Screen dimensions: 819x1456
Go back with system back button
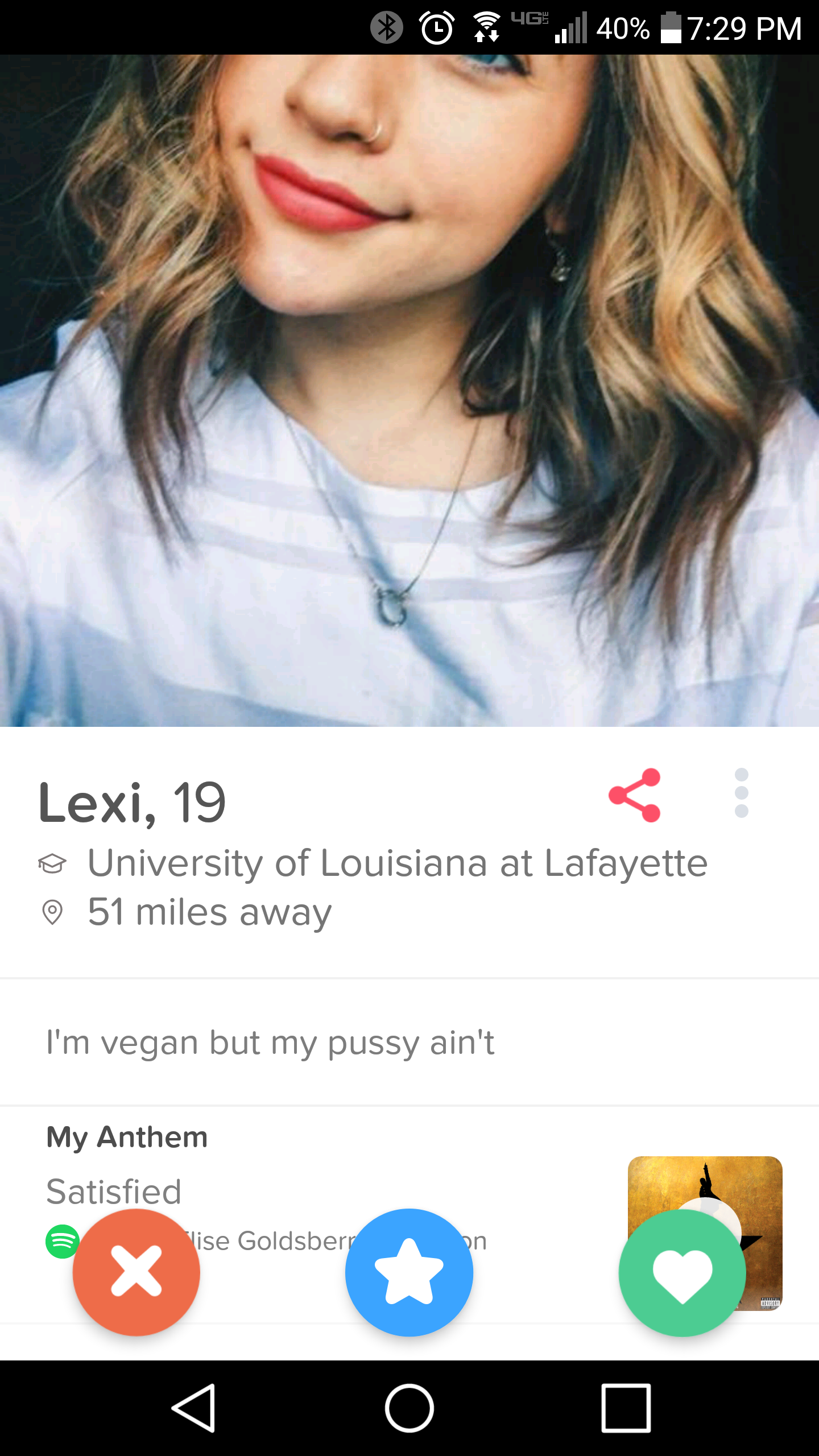[193, 1408]
